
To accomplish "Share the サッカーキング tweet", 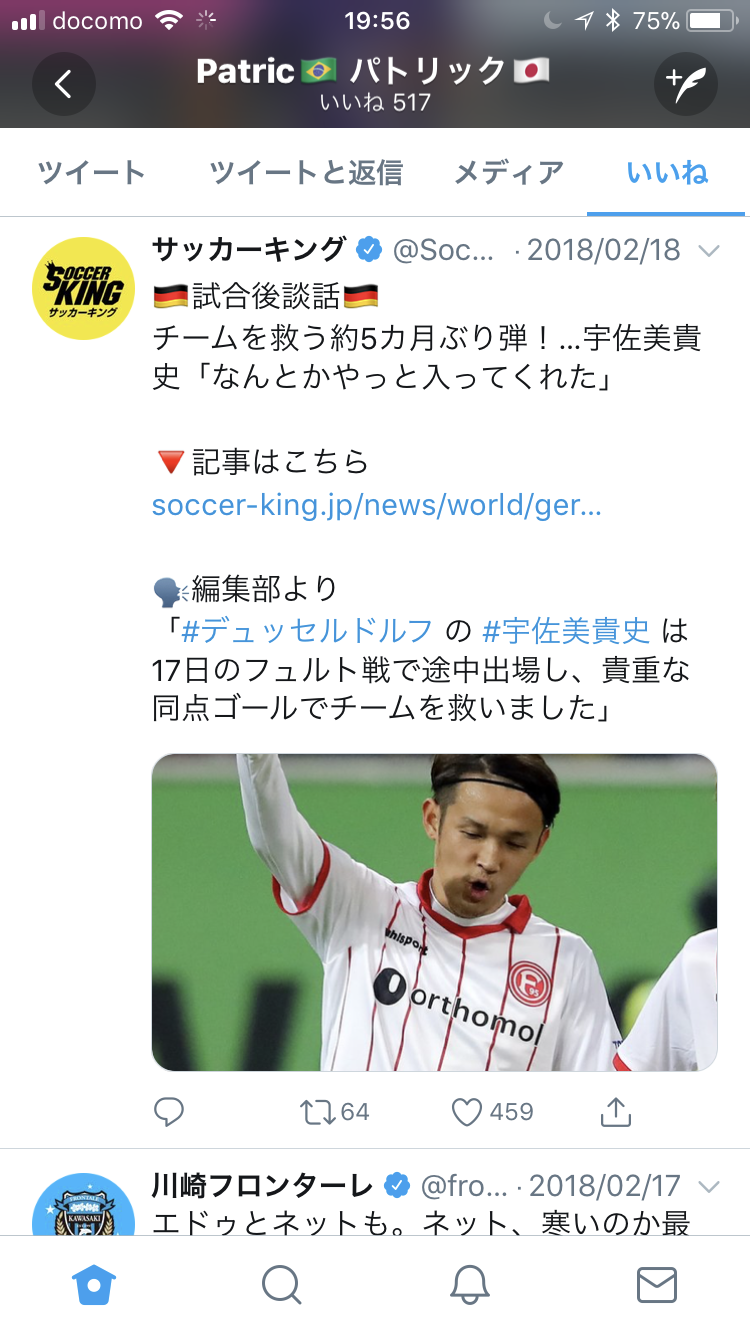I will (x=616, y=1111).
